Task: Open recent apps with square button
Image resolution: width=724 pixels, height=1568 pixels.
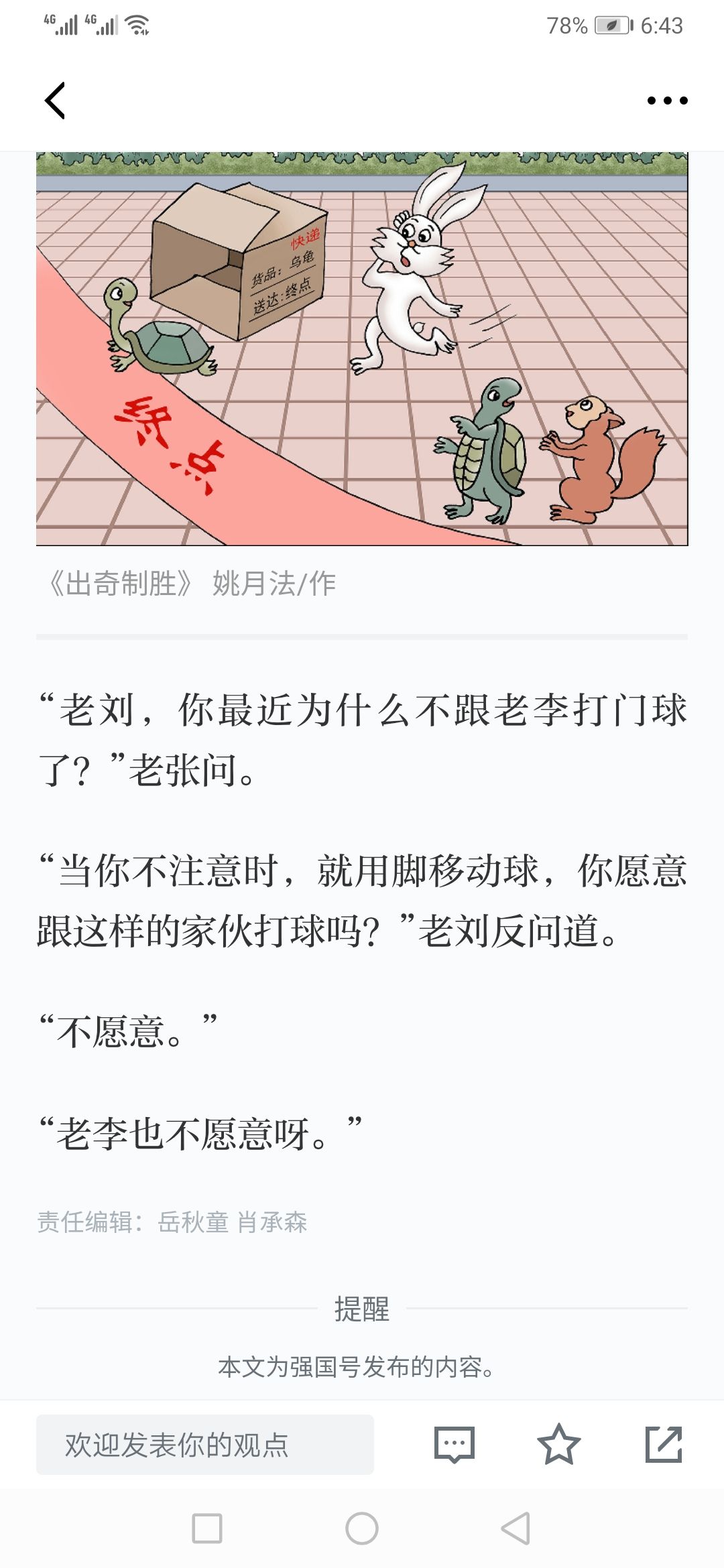Action: point(207,1528)
